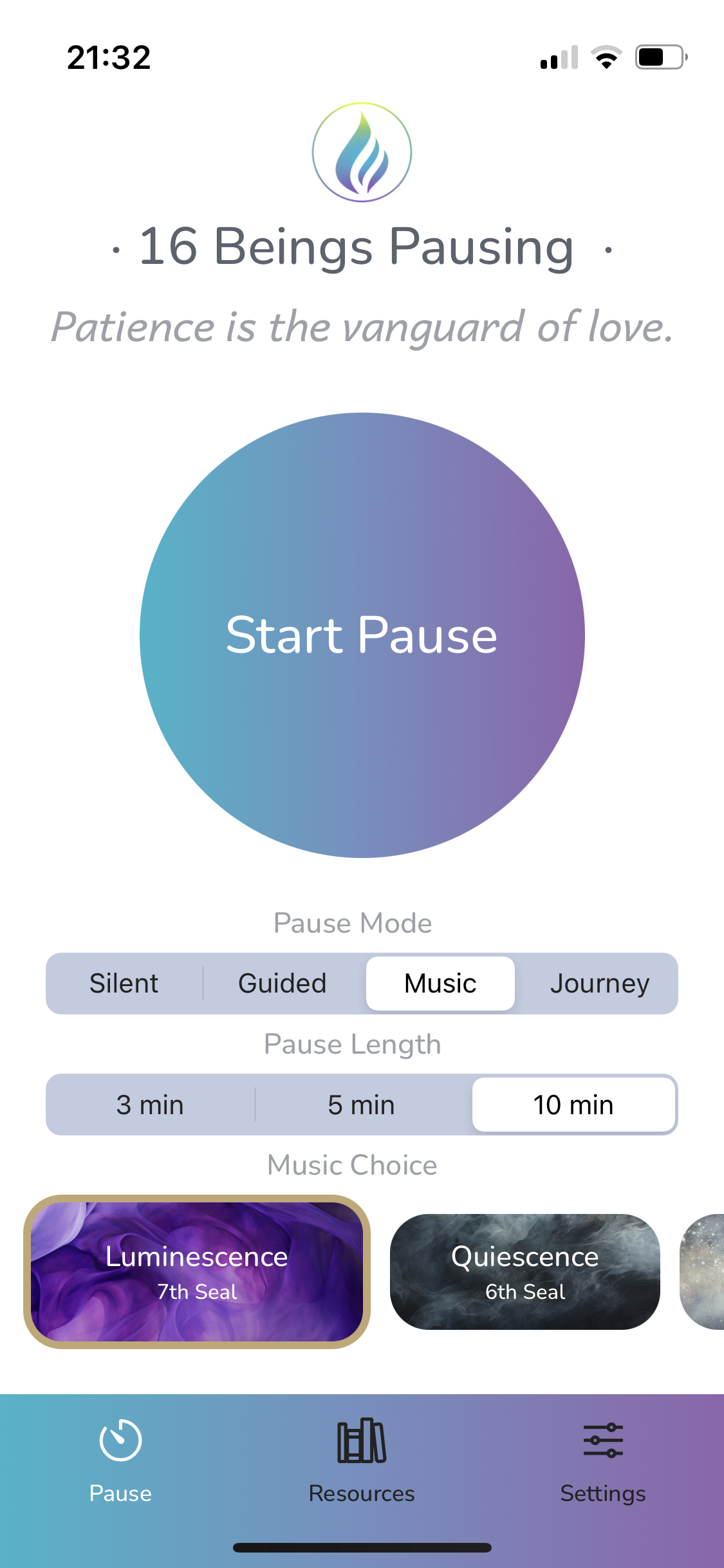
Task: Click the flame logo at the top
Action: 362,151
